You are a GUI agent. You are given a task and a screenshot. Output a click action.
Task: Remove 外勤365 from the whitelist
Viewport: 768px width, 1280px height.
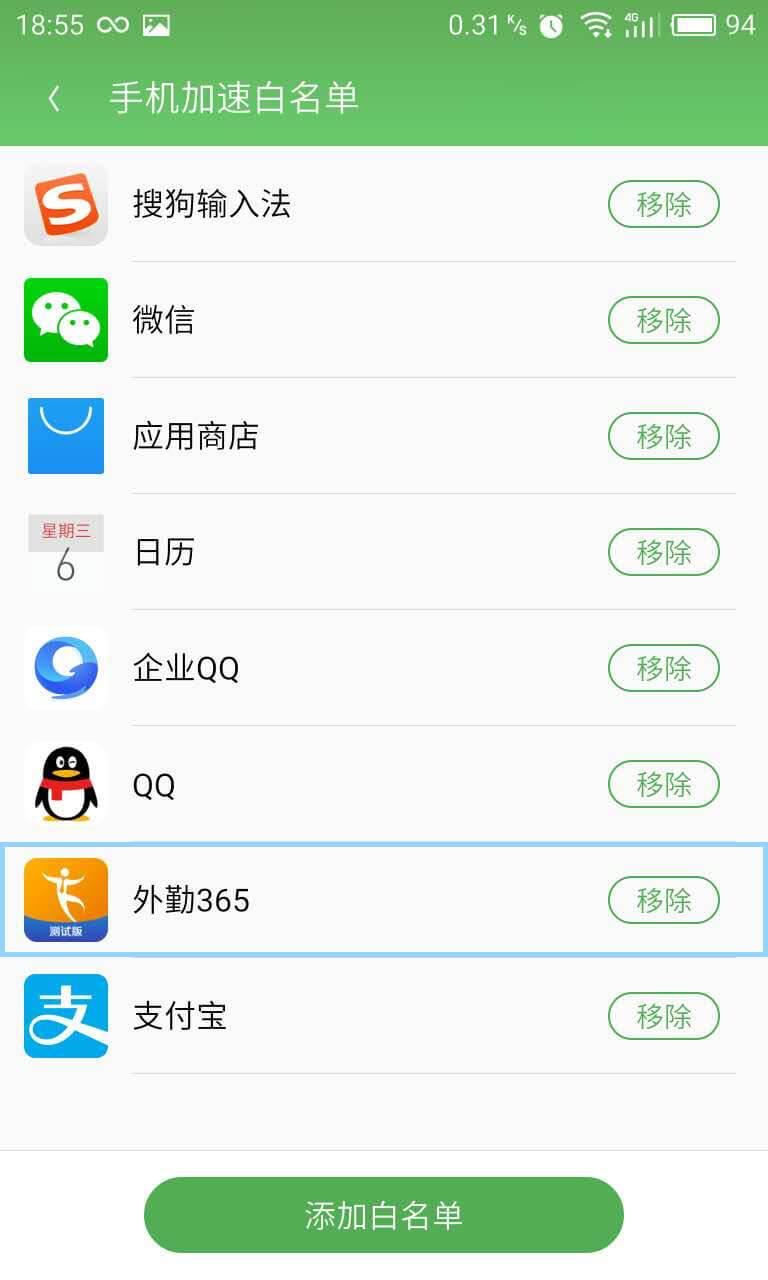pyautogui.click(x=663, y=901)
